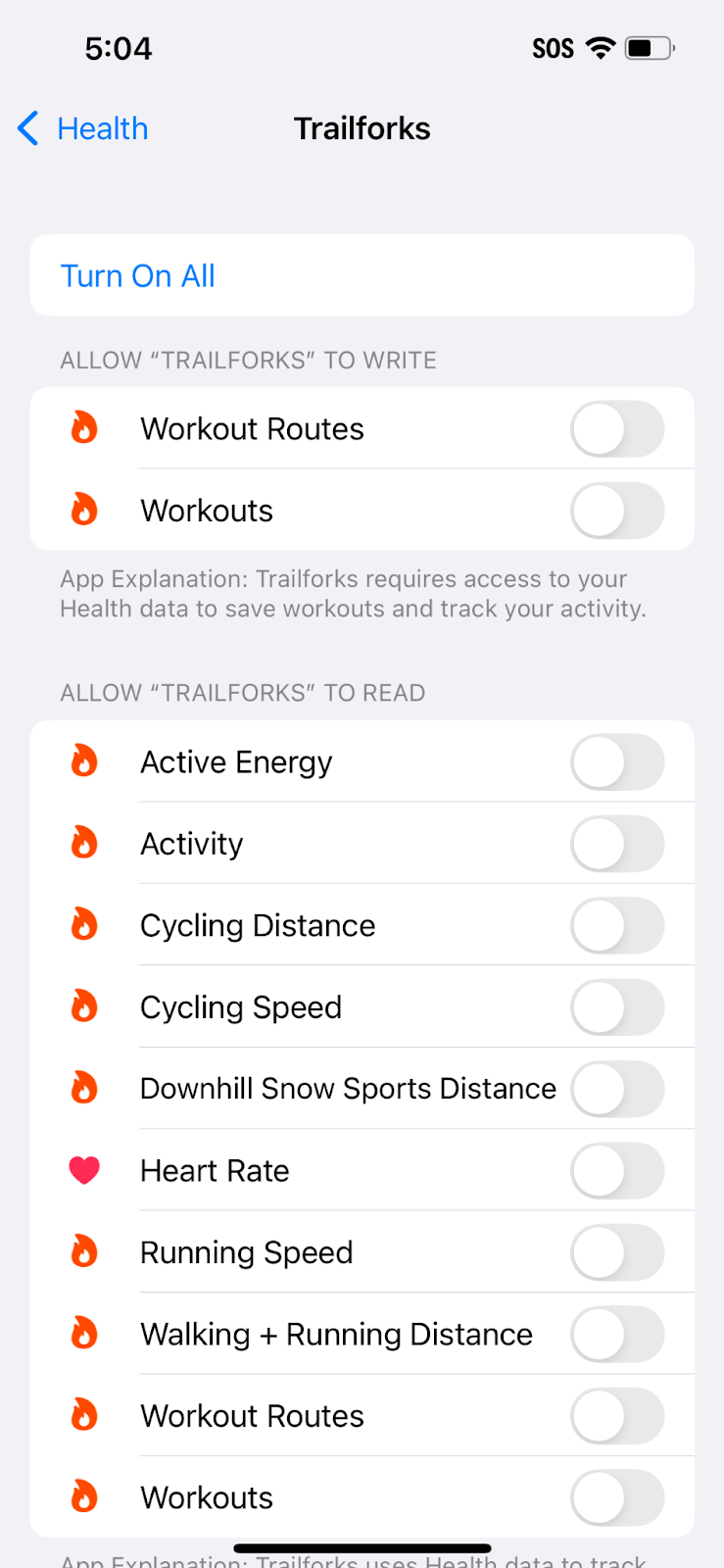724x1568 pixels.
Task: Toggle Active Energy read access
Action: [617, 762]
